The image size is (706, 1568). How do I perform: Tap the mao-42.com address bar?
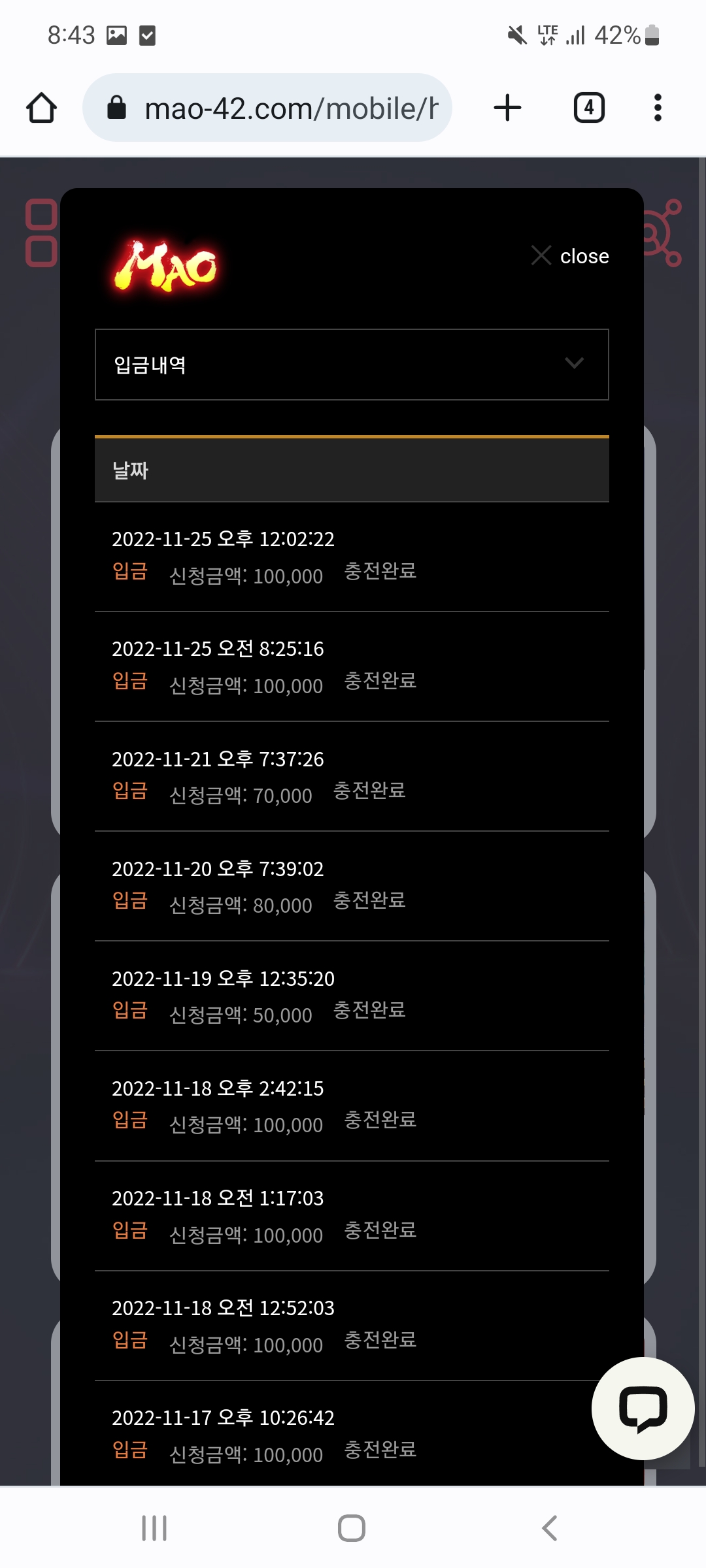pyautogui.click(x=275, y=108)
